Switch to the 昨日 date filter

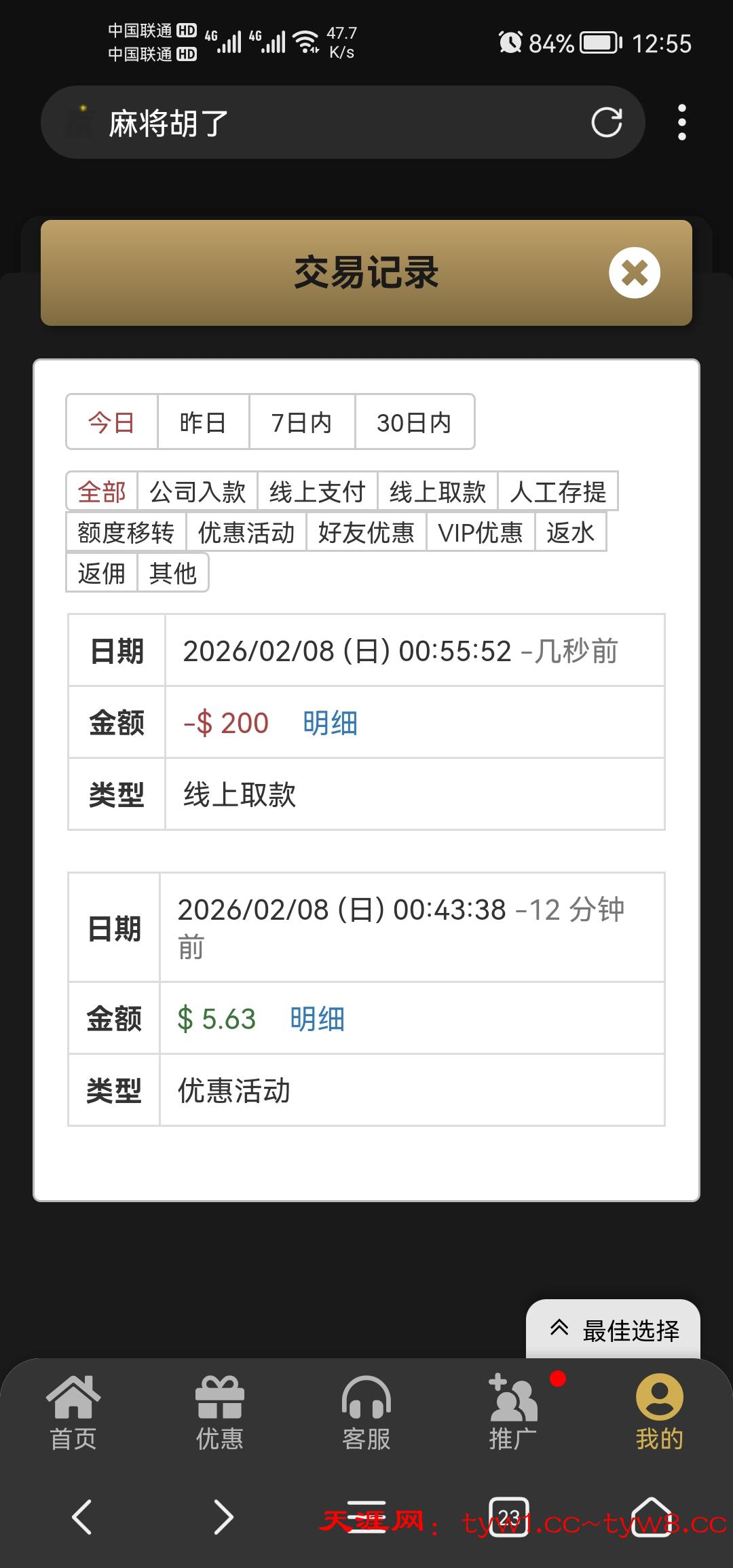pyautogui.click(x=203, y=422)
